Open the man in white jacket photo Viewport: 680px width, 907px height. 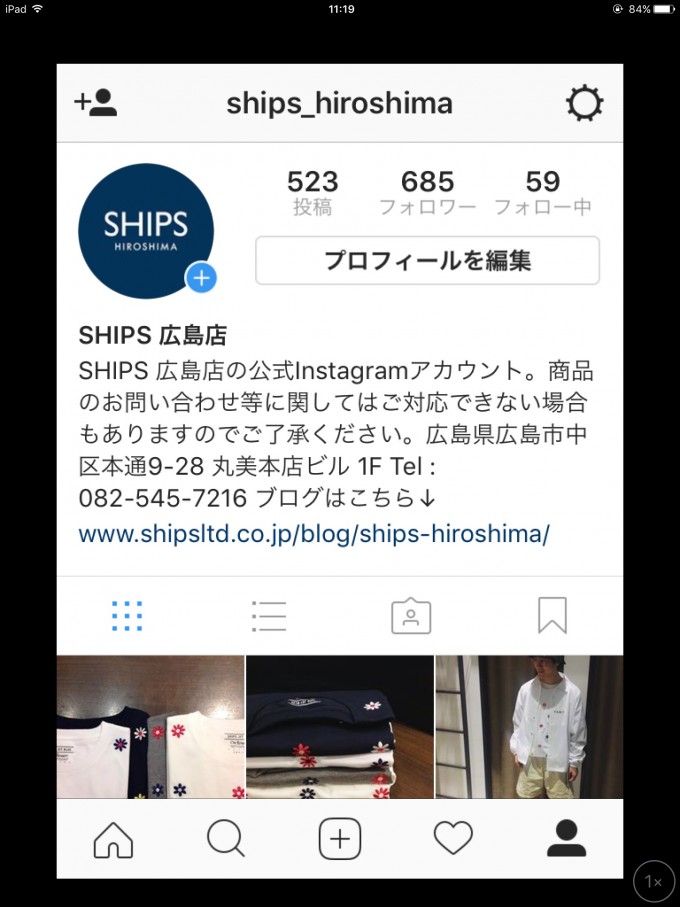click(x=529, y=726)
